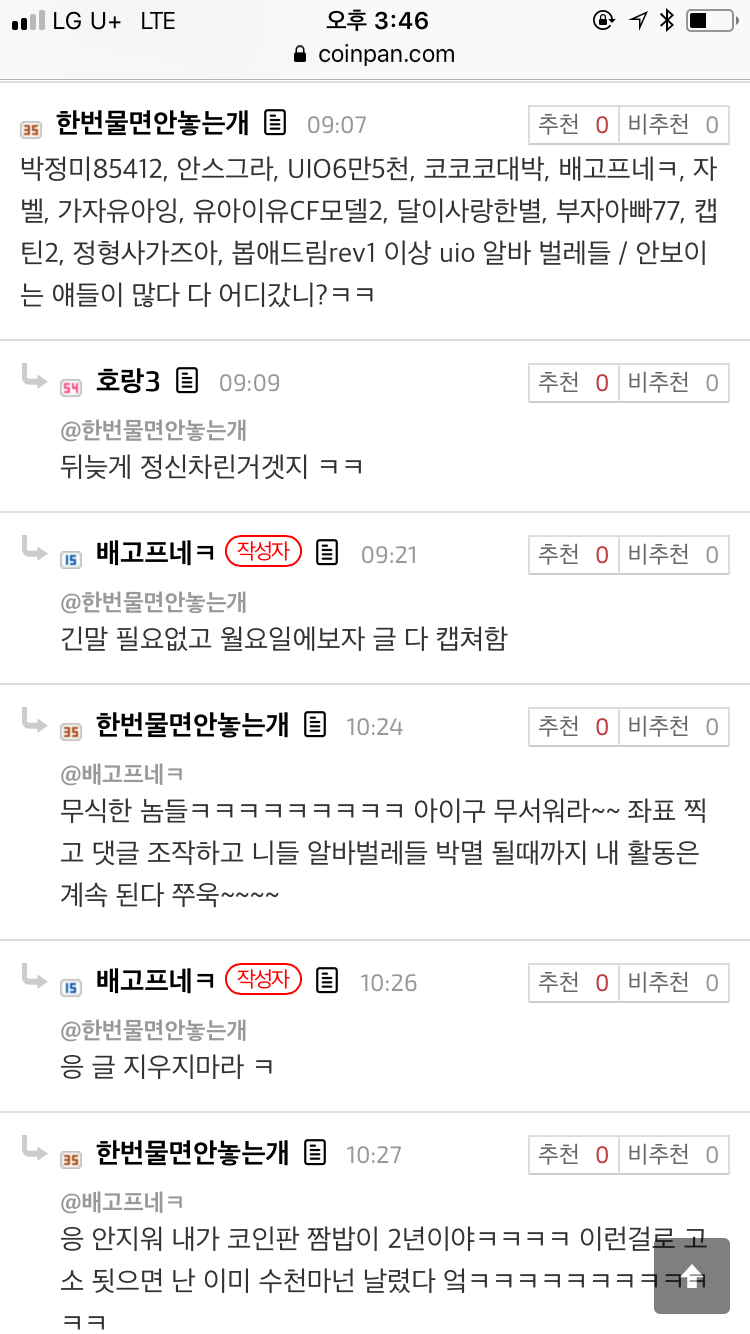Open 호랑3's profile name
The width and height of the screenshot is (750, 1334).
coord(128,382)
